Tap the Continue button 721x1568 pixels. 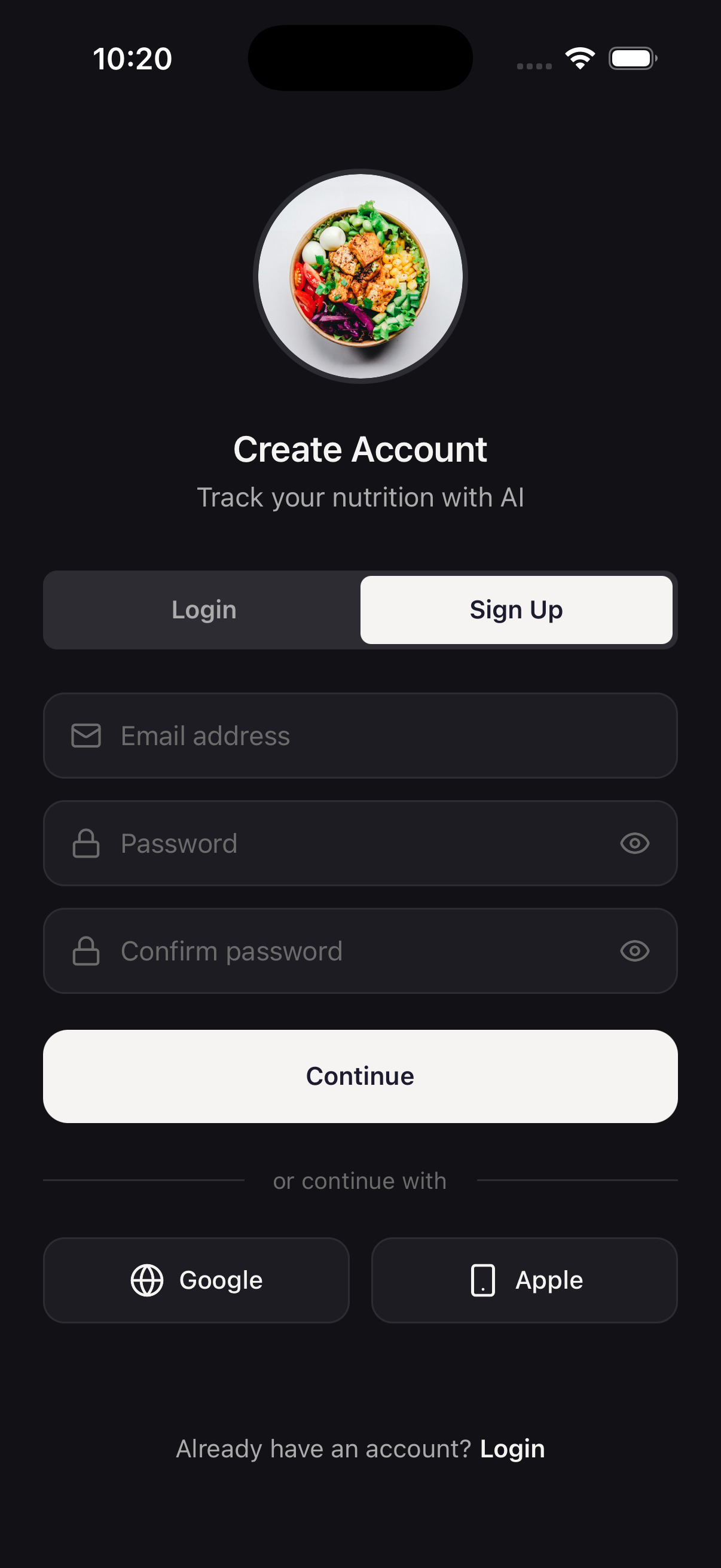360,1076
